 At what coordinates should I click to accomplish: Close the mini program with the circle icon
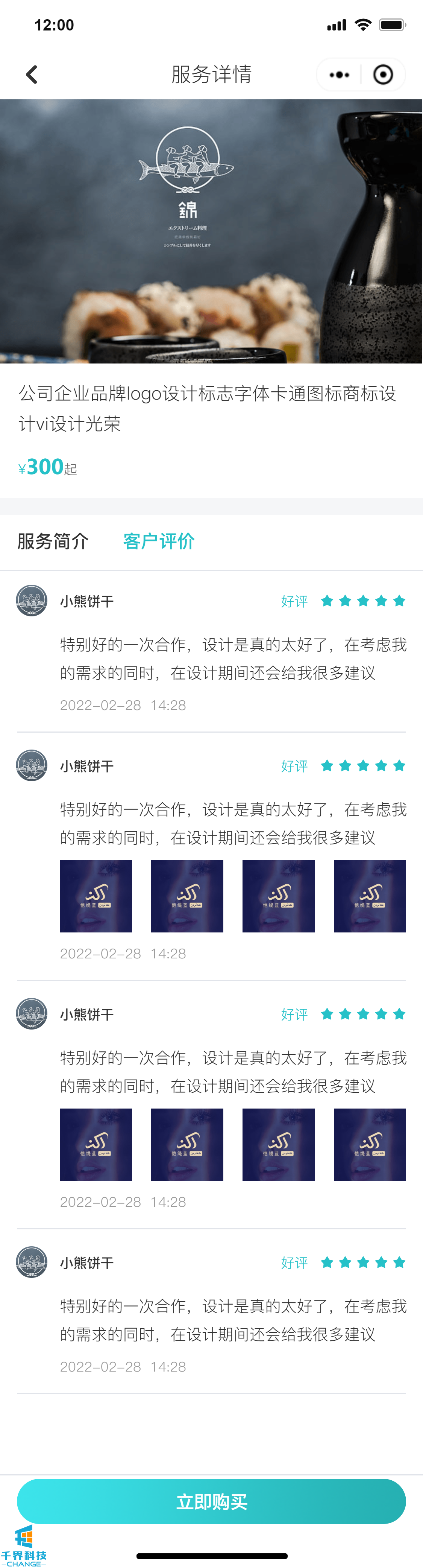pyautogui.click(x=383, y=75)
